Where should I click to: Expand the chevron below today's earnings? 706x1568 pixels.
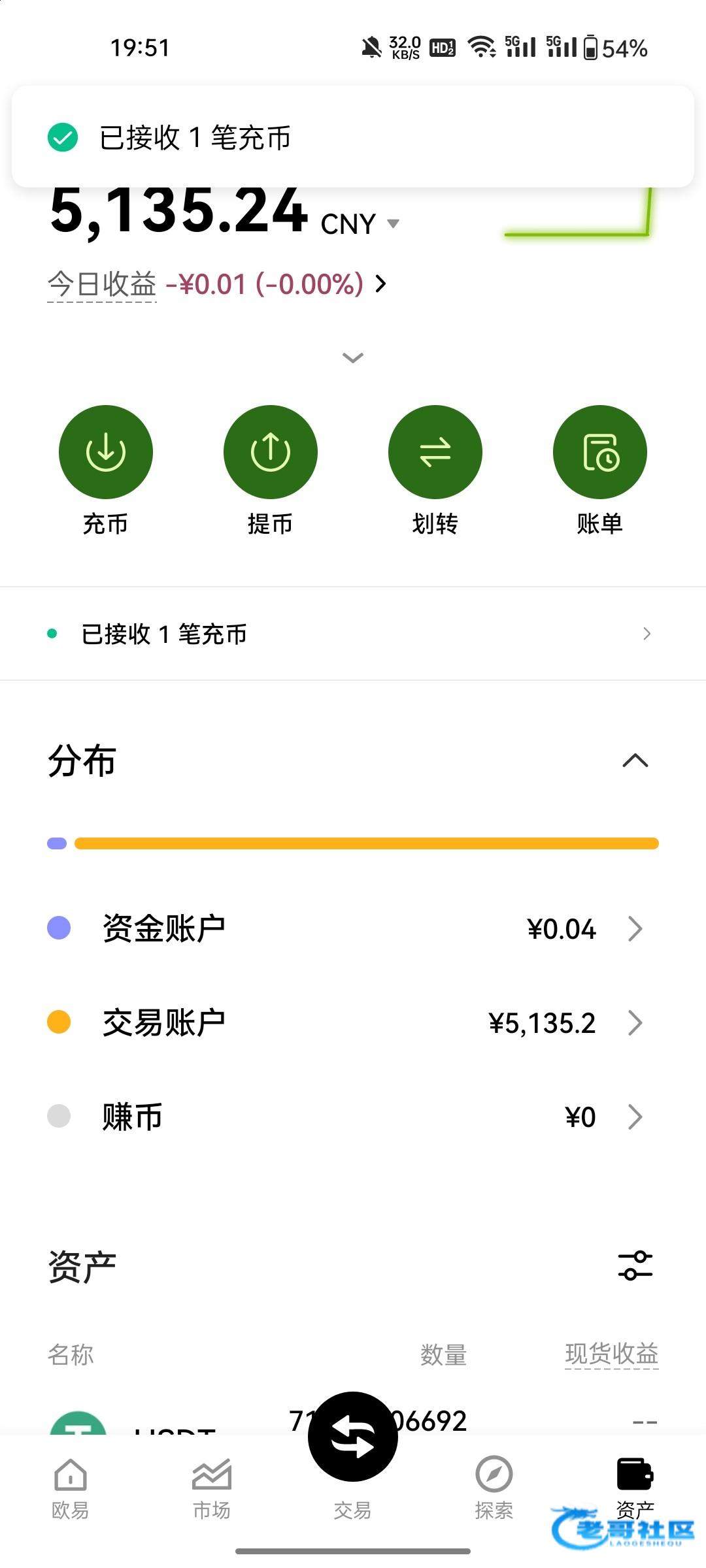[353, 357]
